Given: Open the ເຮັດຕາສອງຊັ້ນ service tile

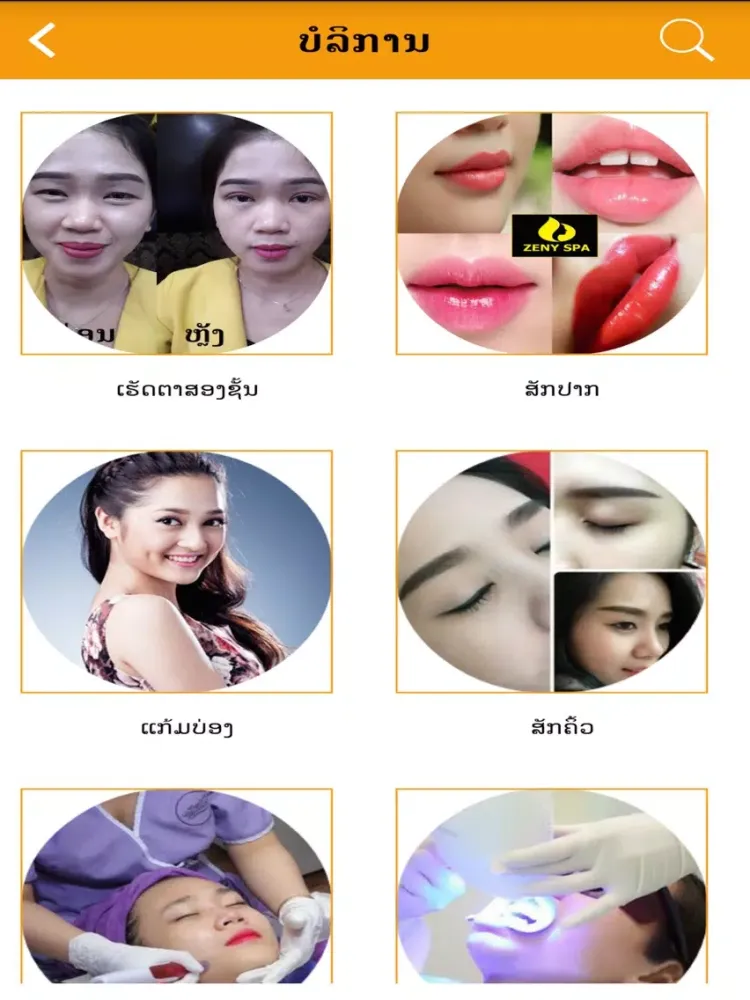Looking at the screenshot, I should click(x=177, y=234).
